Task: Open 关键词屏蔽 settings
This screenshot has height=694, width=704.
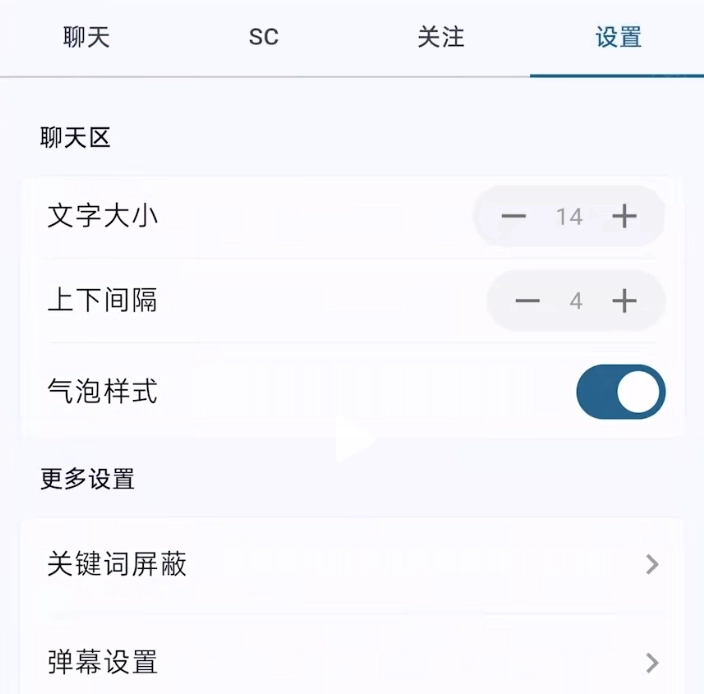Action: (x=352, y=565)
